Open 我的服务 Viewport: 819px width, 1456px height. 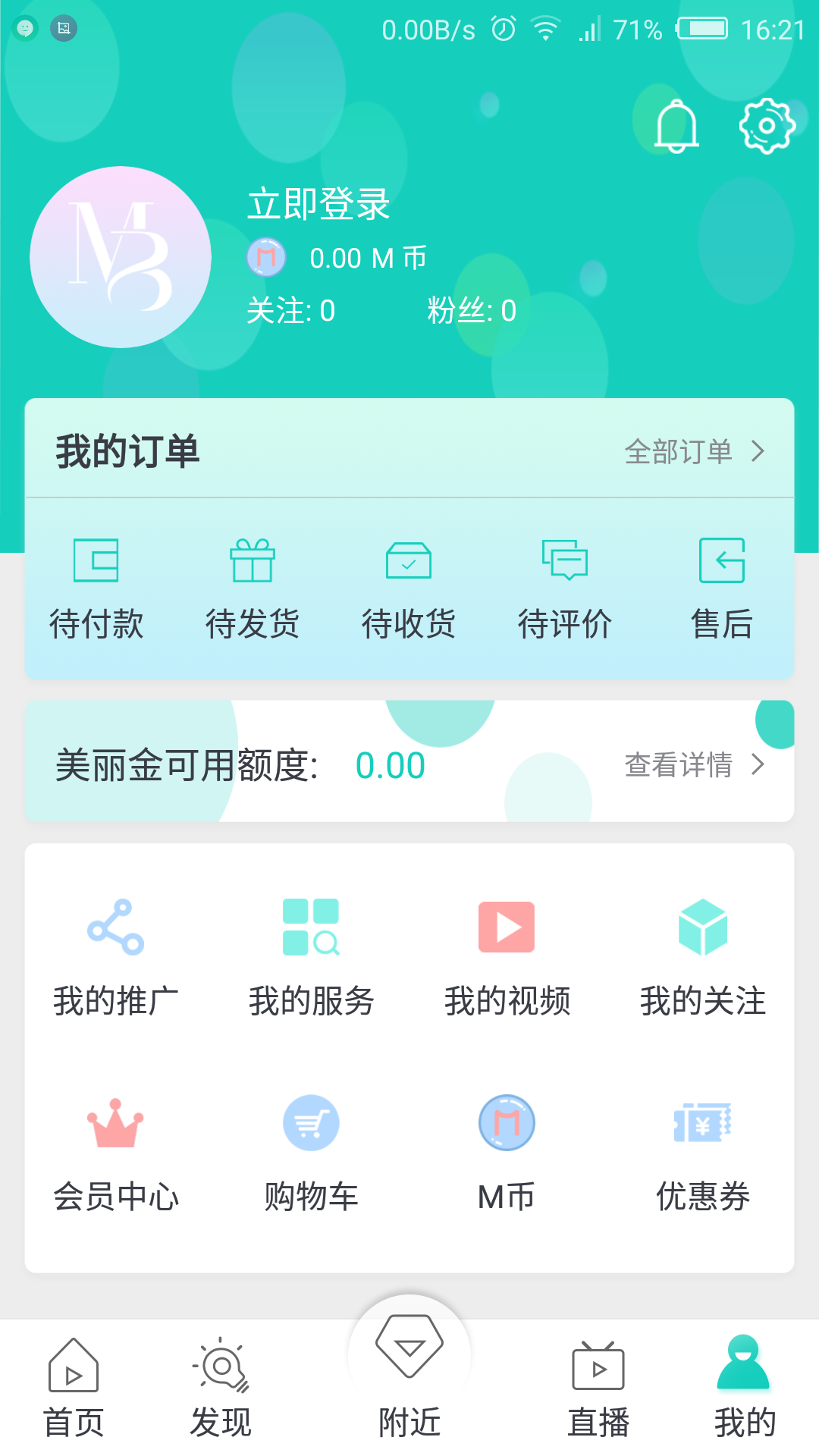pyautogui.click(x=312, y=958)
